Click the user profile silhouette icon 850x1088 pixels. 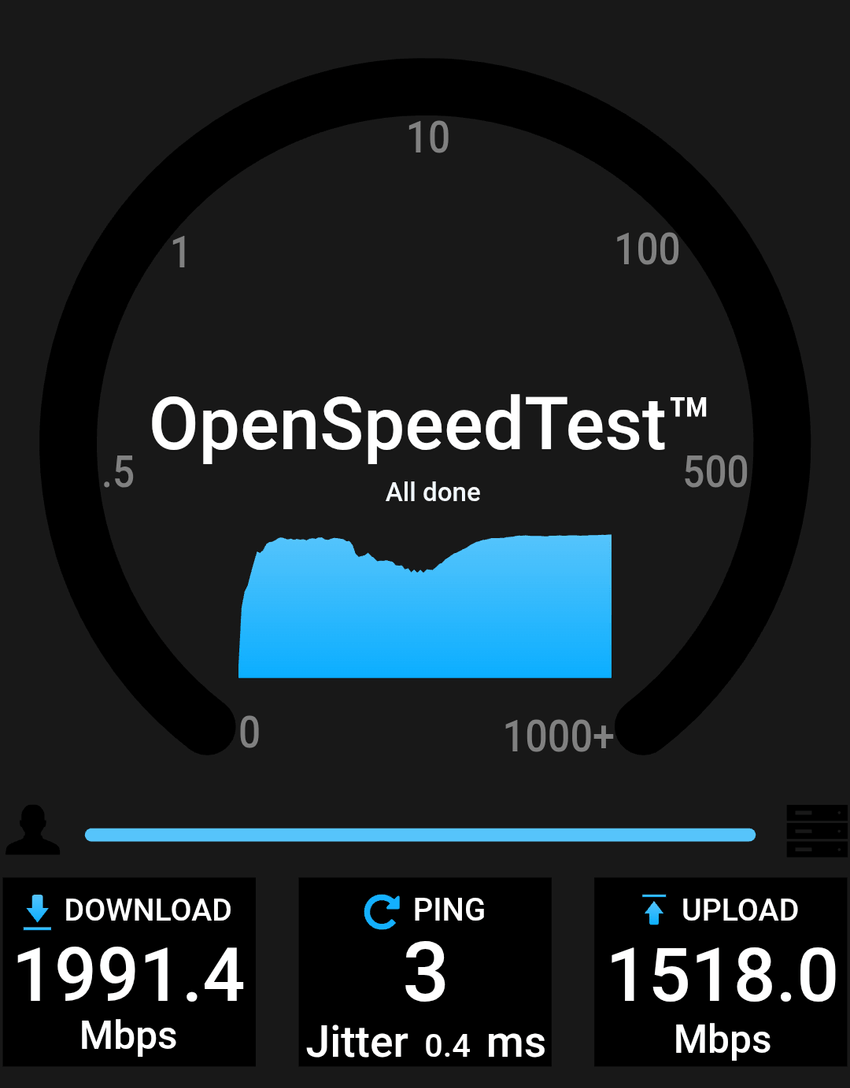point(31,830)
